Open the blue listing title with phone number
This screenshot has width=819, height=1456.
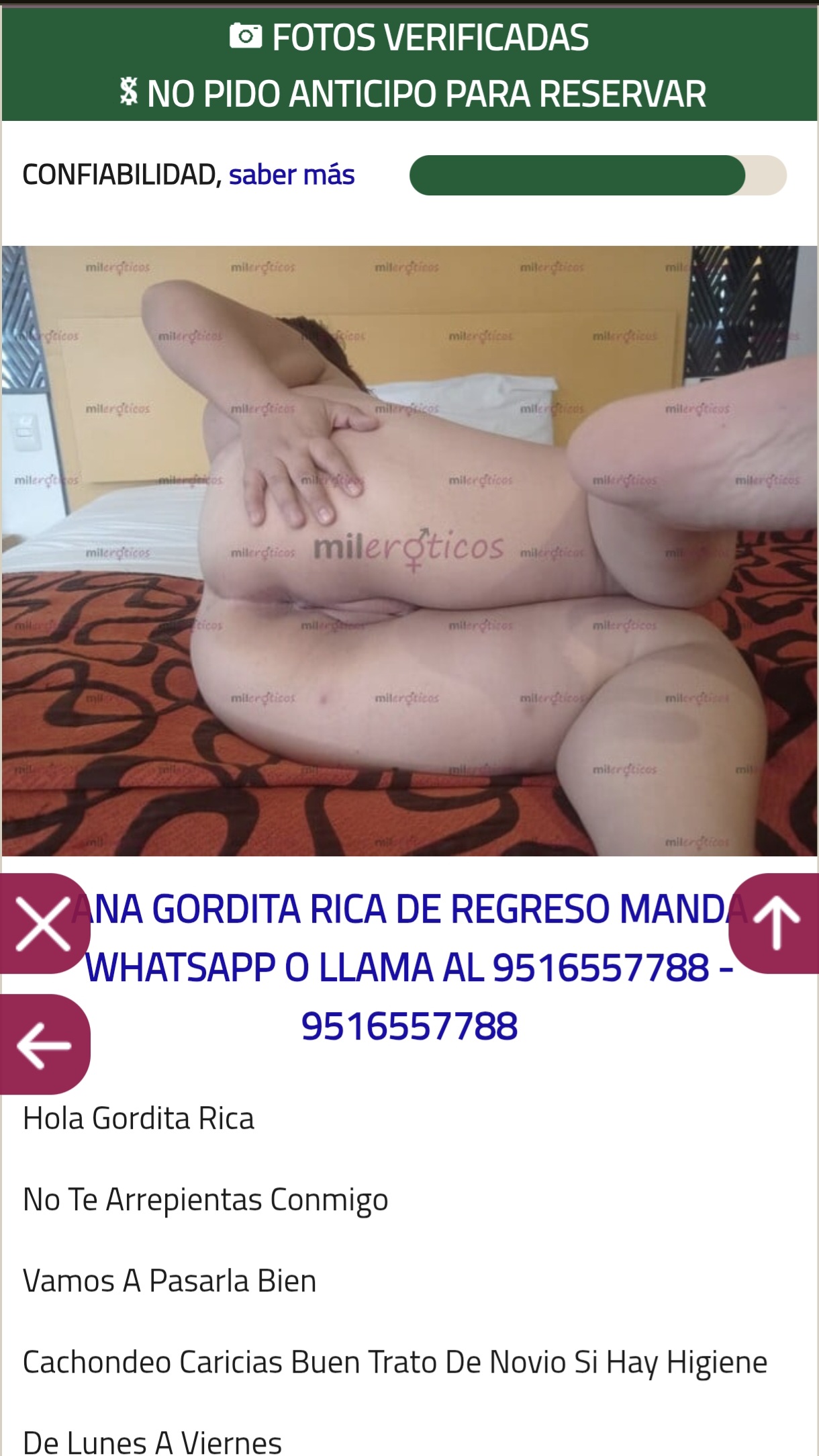click(409, 968)
